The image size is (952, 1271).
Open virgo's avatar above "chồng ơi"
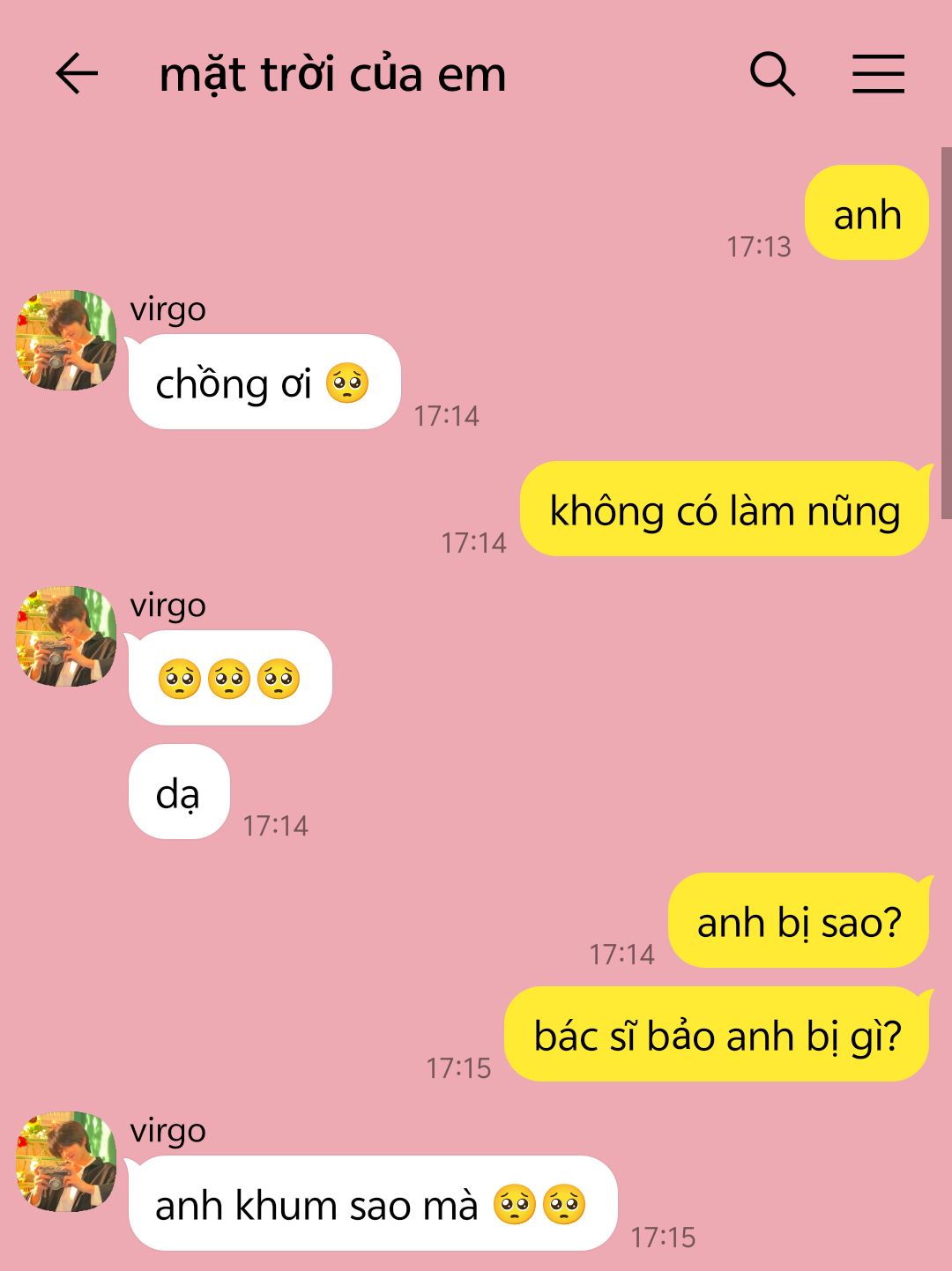[x=66, y=340]
